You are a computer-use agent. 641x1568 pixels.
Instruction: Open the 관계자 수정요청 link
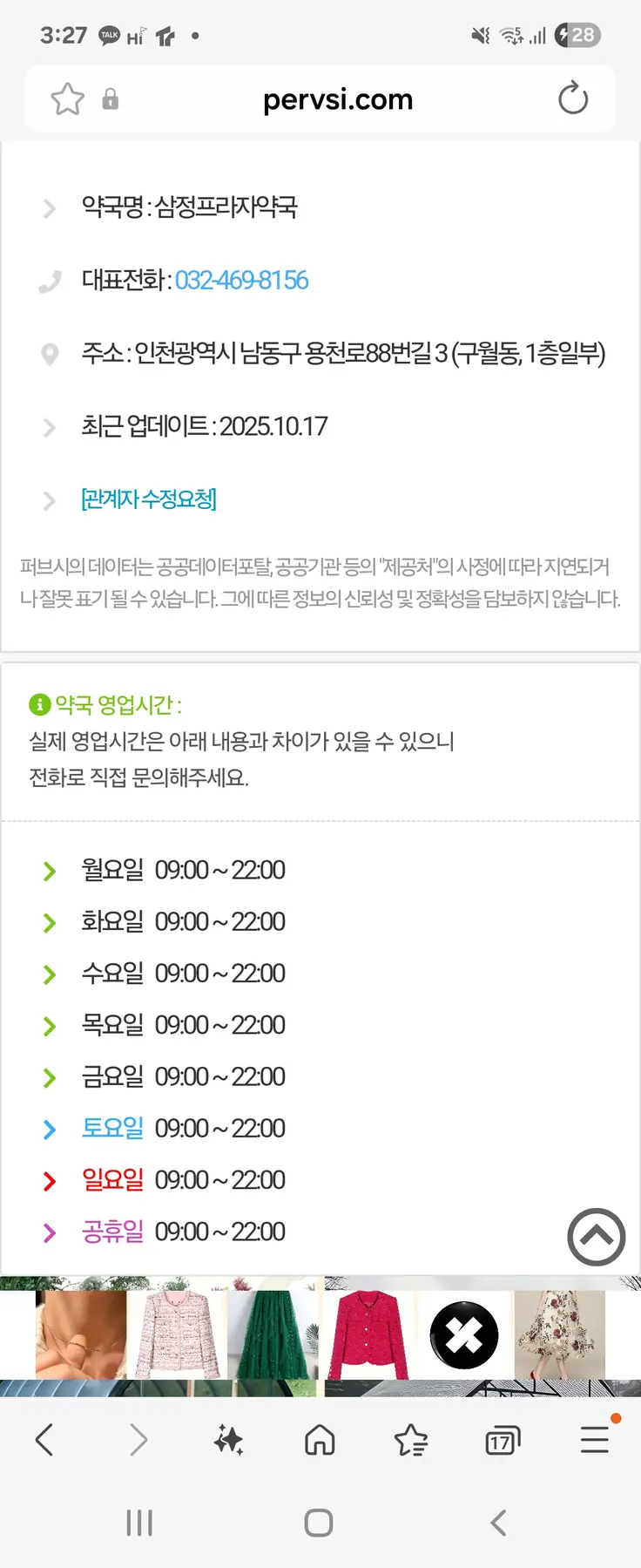pos(149,499)
